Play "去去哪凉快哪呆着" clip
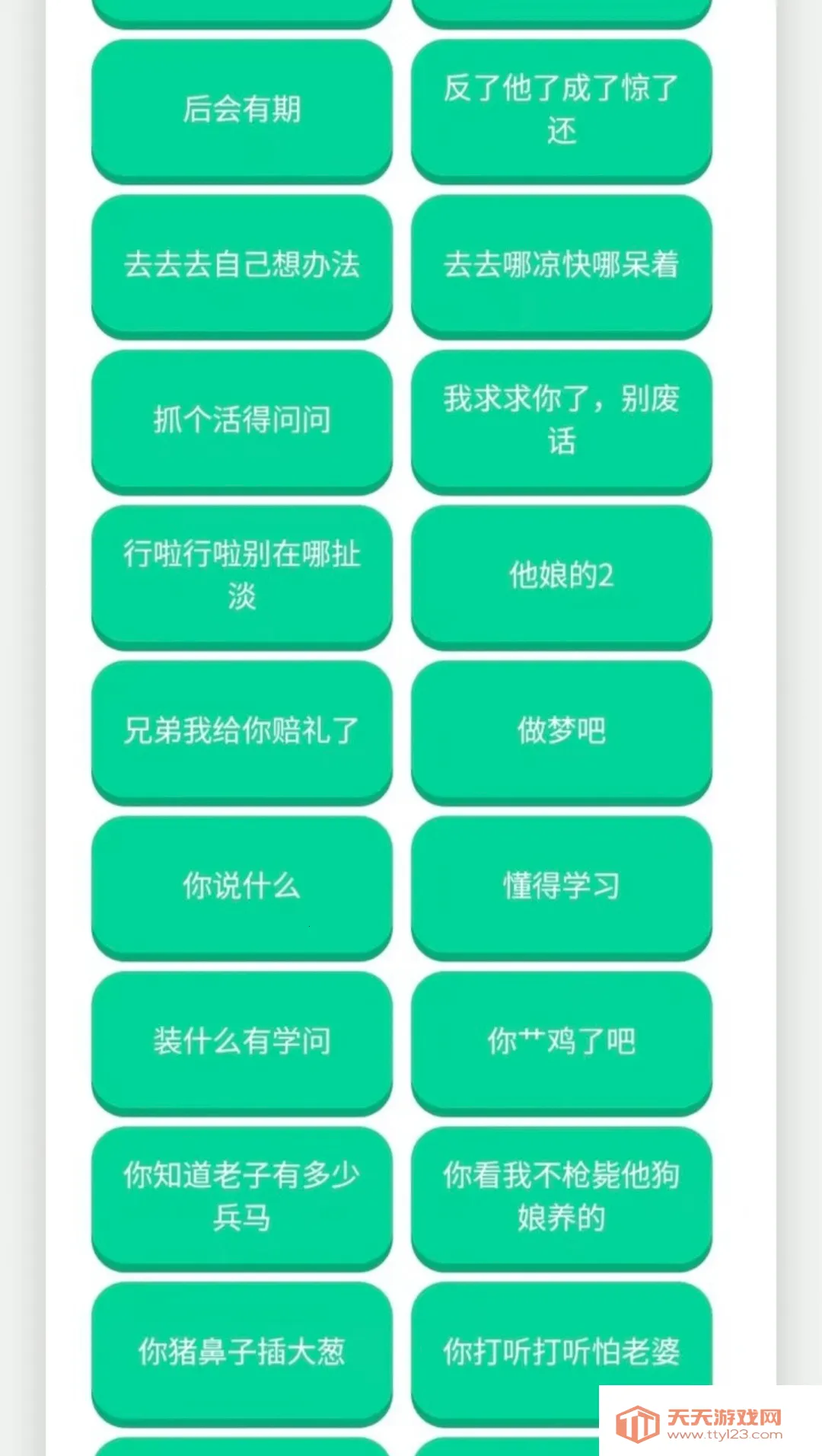This screenshot has width=822, height=1456. [x=561, y=264]
